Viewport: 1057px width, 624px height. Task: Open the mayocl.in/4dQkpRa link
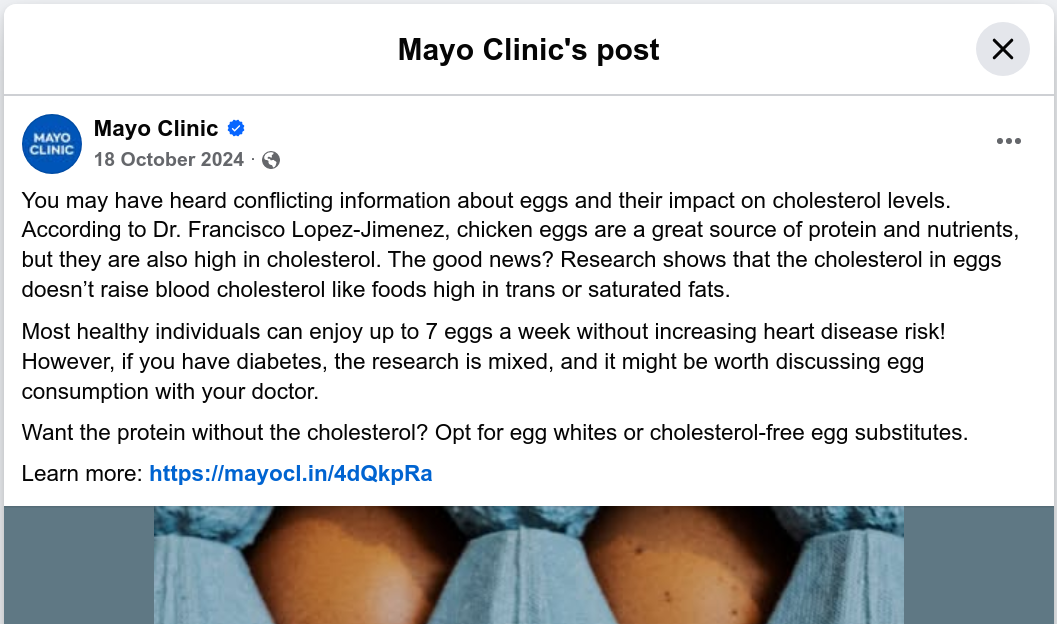coord(290,474)
